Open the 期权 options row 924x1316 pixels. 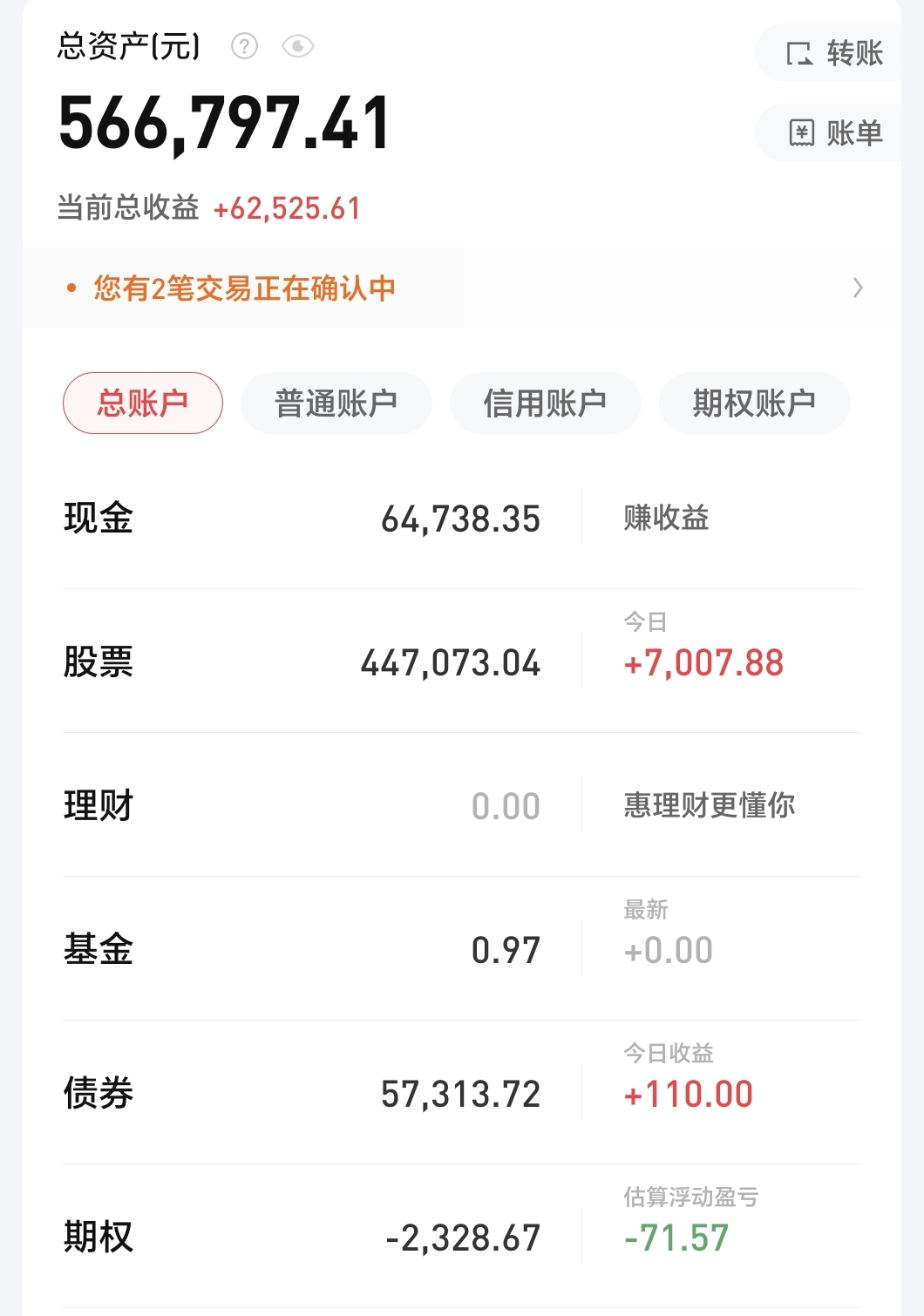tap(301, 1238)
